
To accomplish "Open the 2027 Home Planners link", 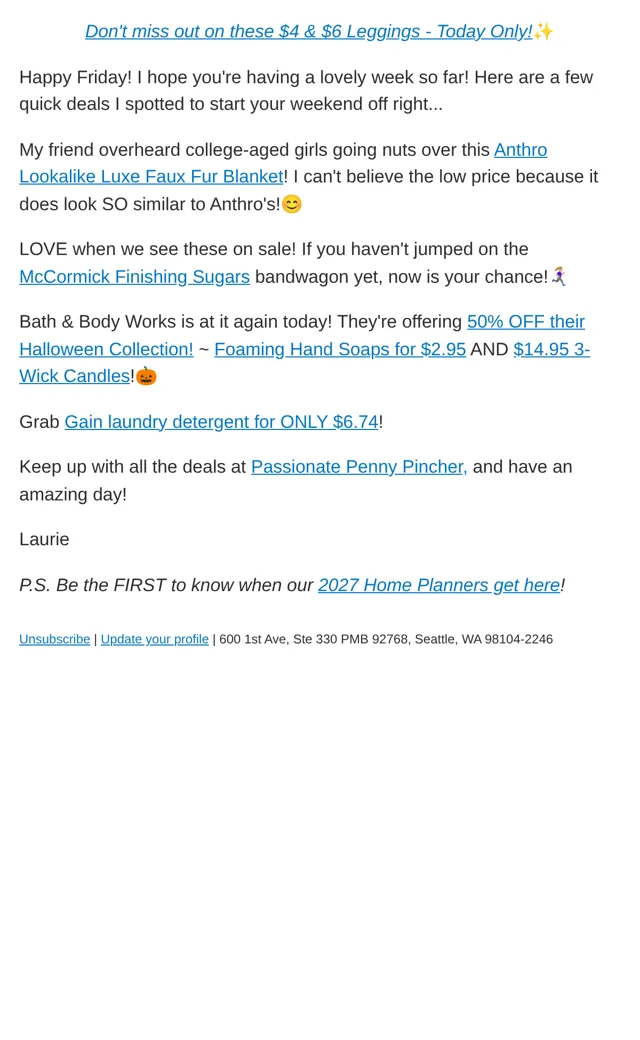I will (439, 585).
